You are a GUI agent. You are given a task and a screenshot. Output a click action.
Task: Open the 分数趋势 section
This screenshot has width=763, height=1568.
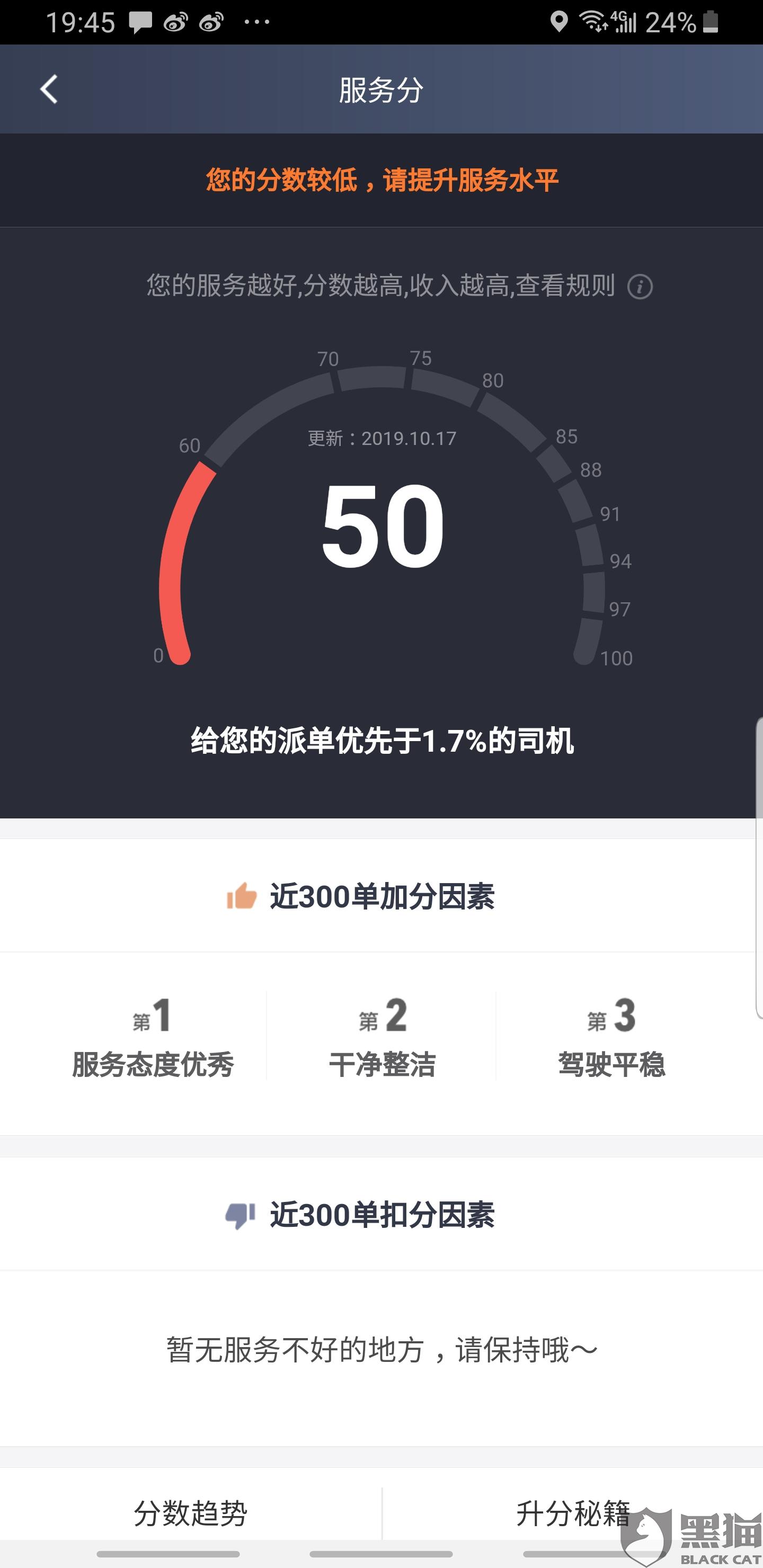coord(191,1513)
